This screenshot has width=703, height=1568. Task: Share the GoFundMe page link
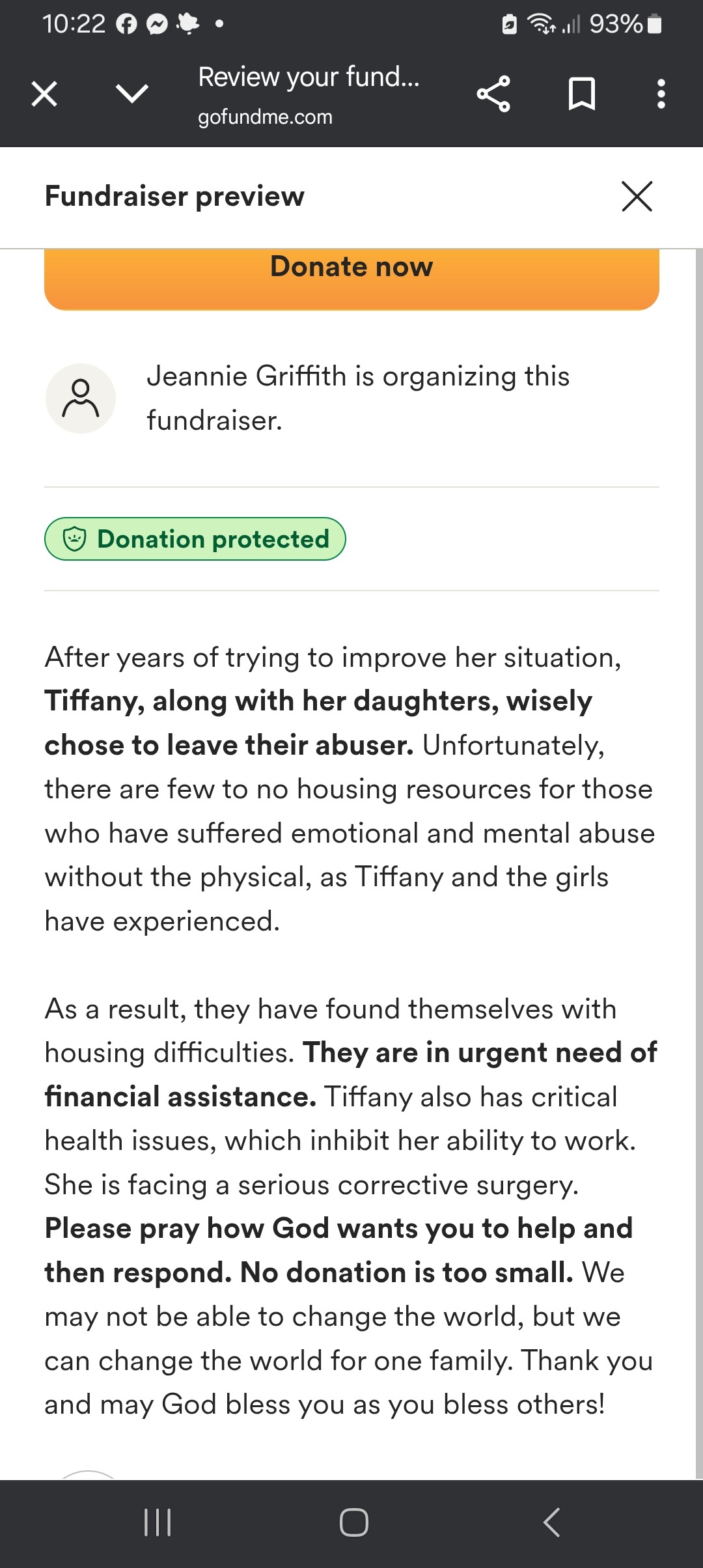pyautogui.click(x=493, y=94)
